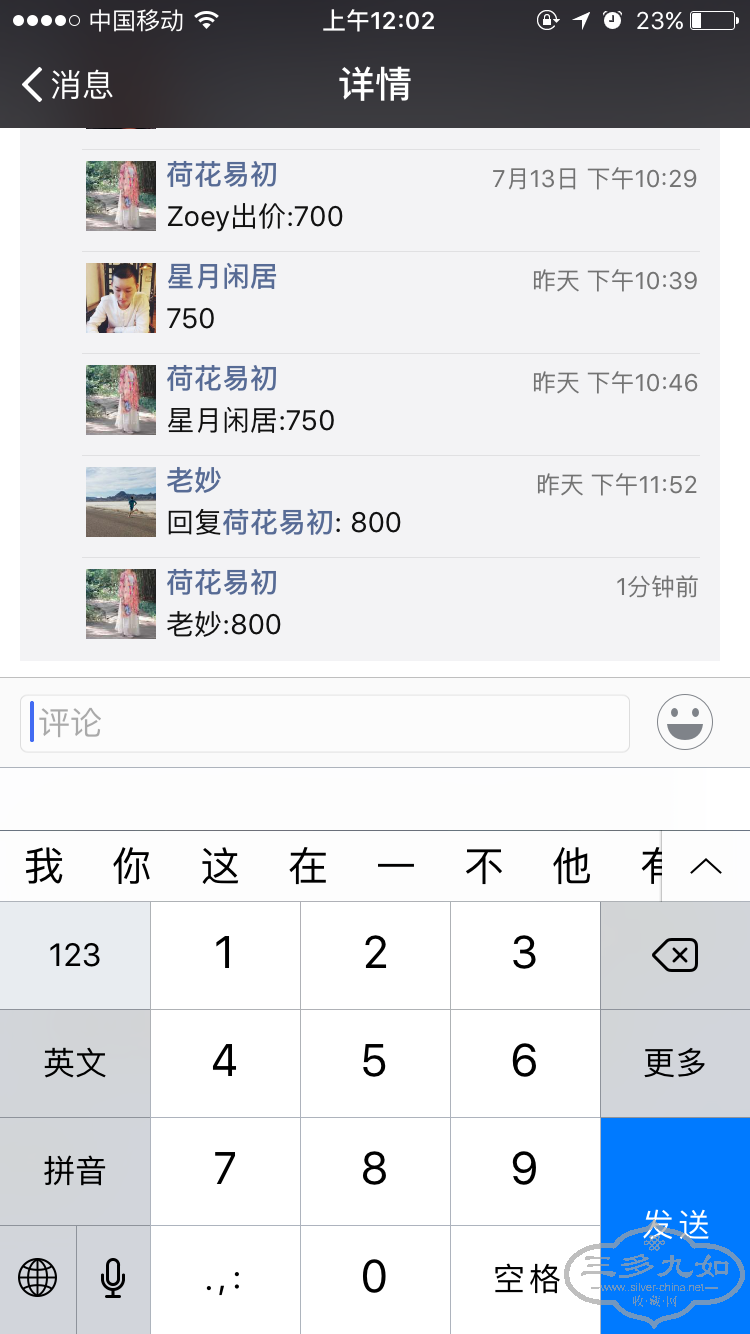Delete with the backspace key
Screen dimensions: 750x1334
pos(675,956)
